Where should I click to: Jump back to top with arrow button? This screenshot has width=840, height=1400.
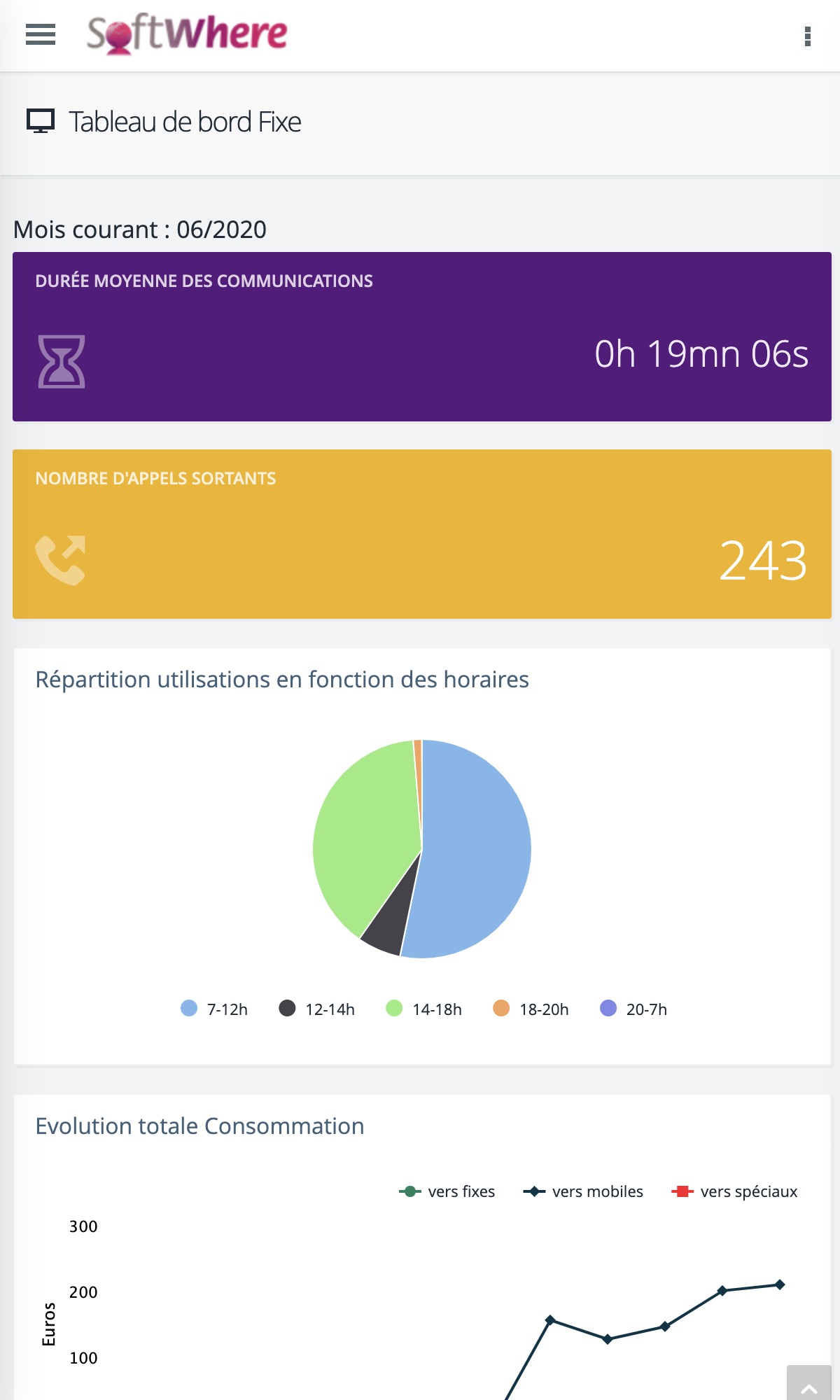point(809,1383)
